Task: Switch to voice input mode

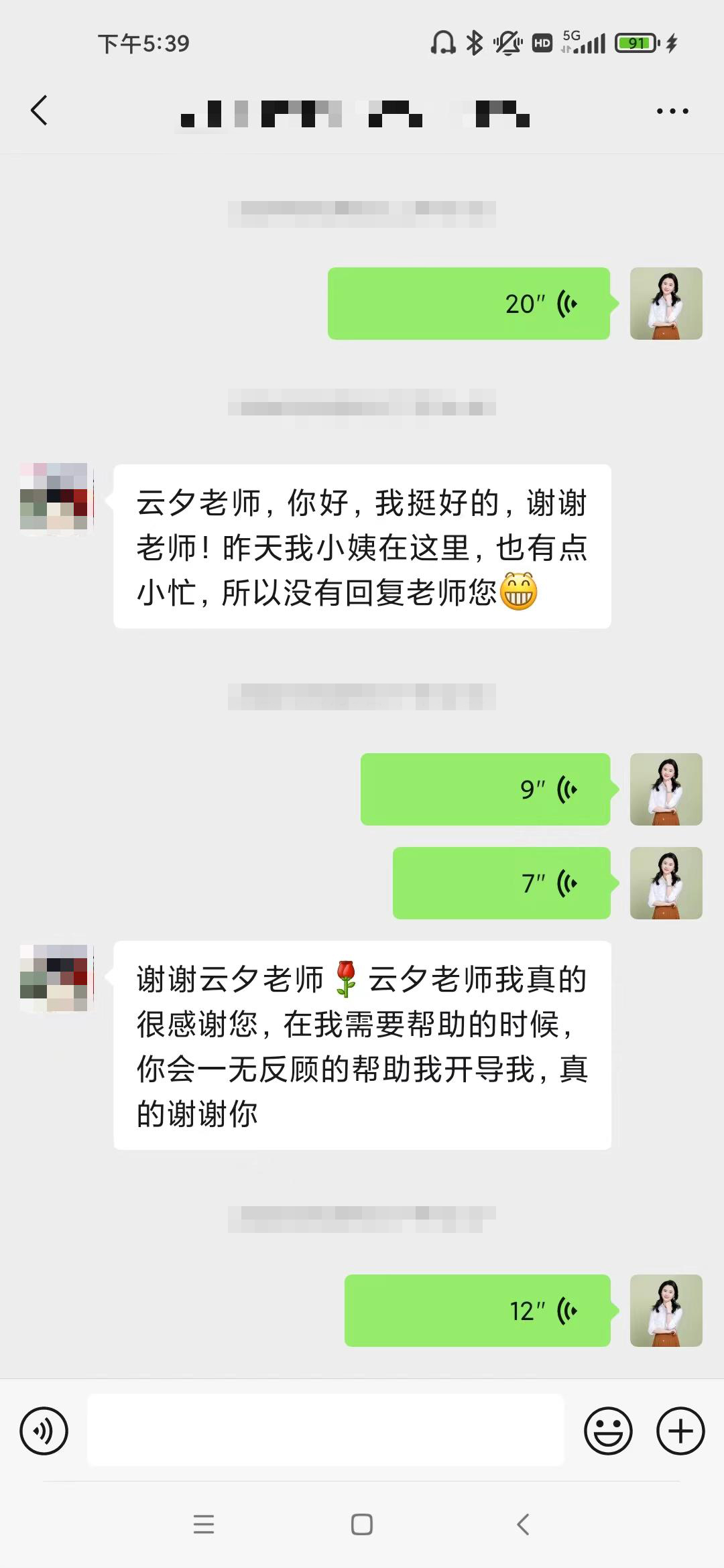Action: coord(44,1431)
